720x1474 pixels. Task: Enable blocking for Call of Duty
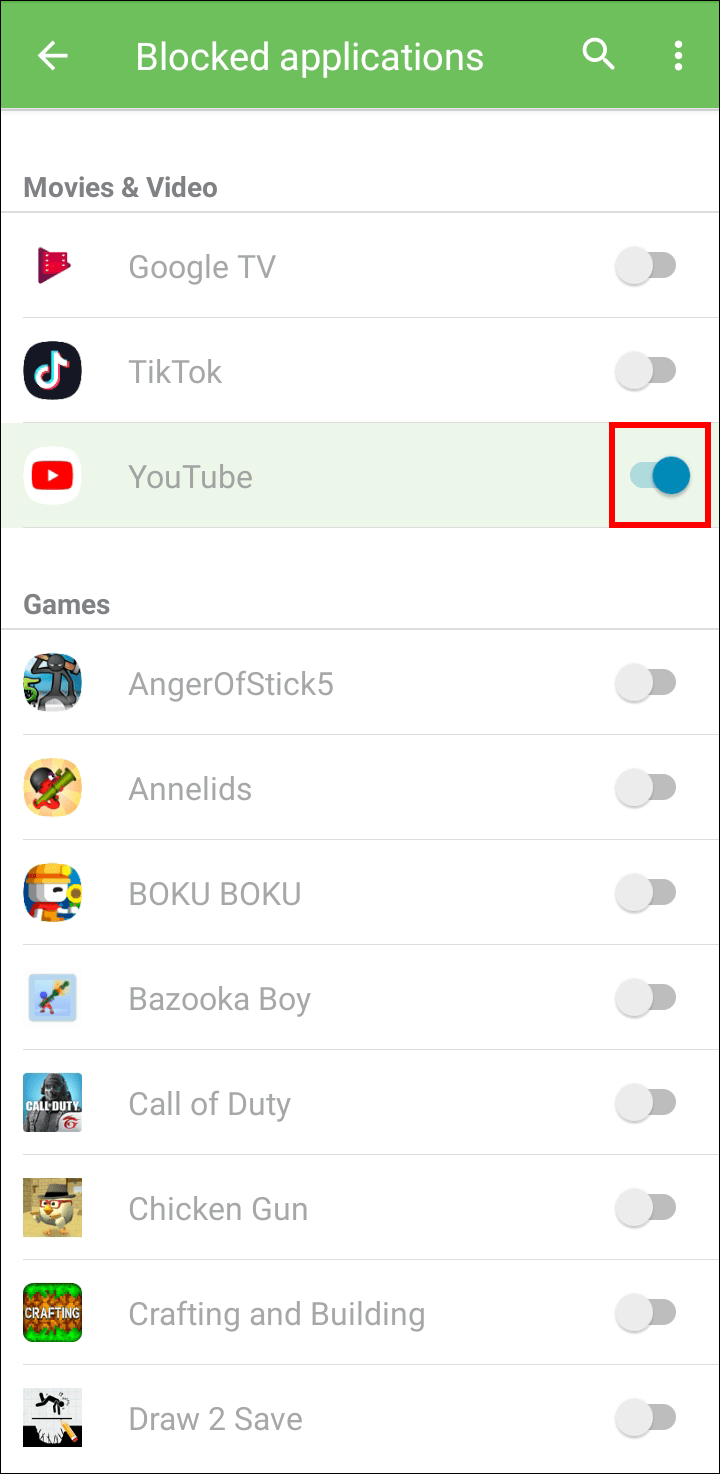tap(647, 1103)
